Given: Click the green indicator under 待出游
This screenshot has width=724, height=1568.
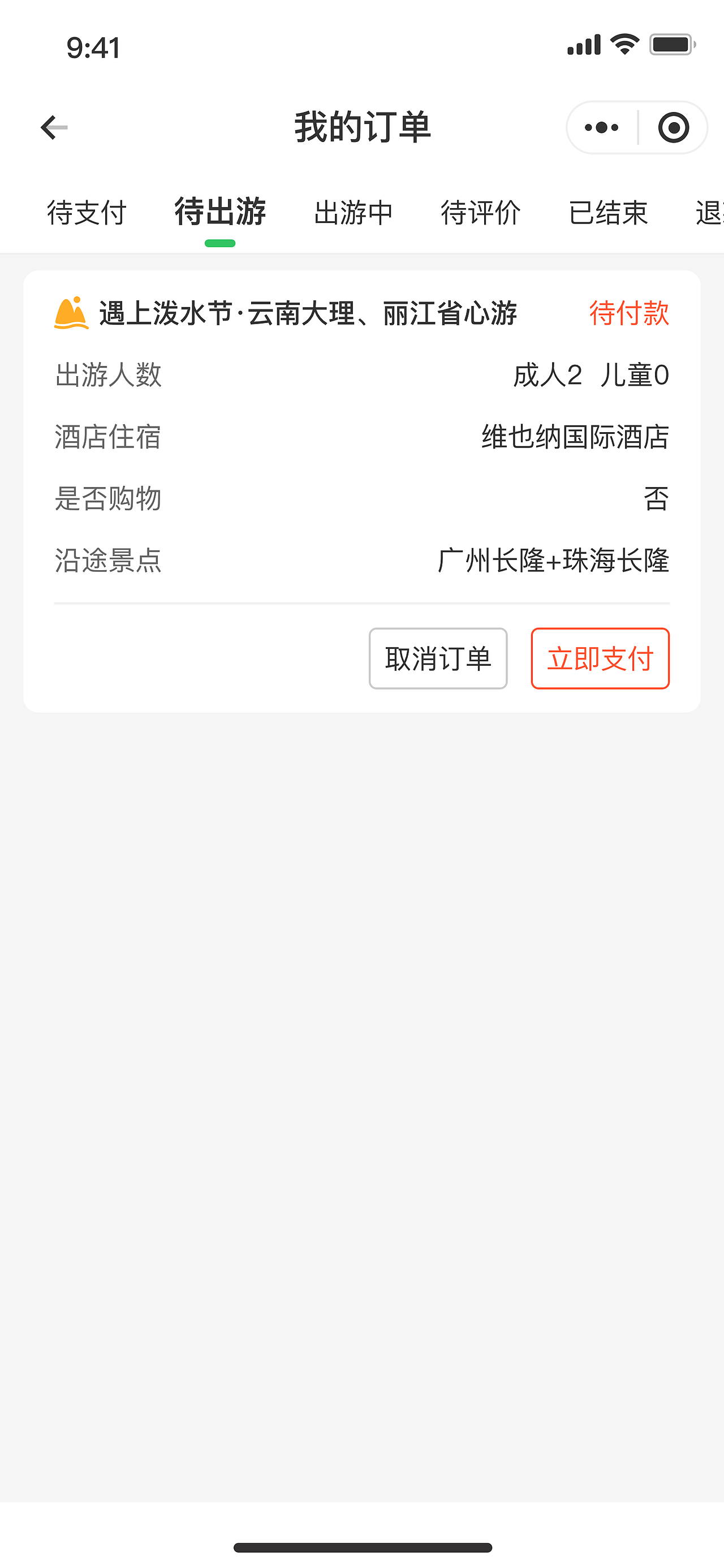Looking at the screenshot, I should [x=221, y=243].
